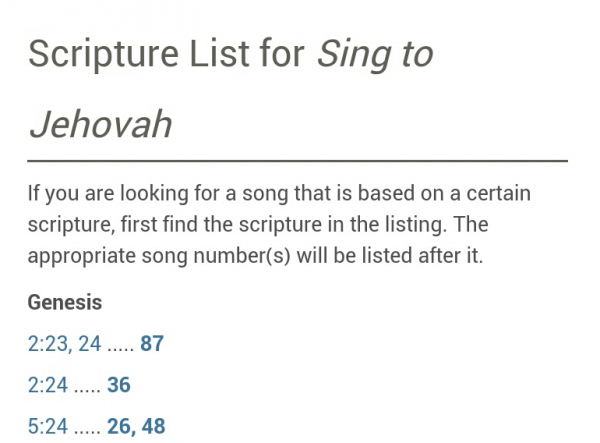Open Genesis 2:23, 24 scripture link
600x443 pixels.
coord(64,345)
